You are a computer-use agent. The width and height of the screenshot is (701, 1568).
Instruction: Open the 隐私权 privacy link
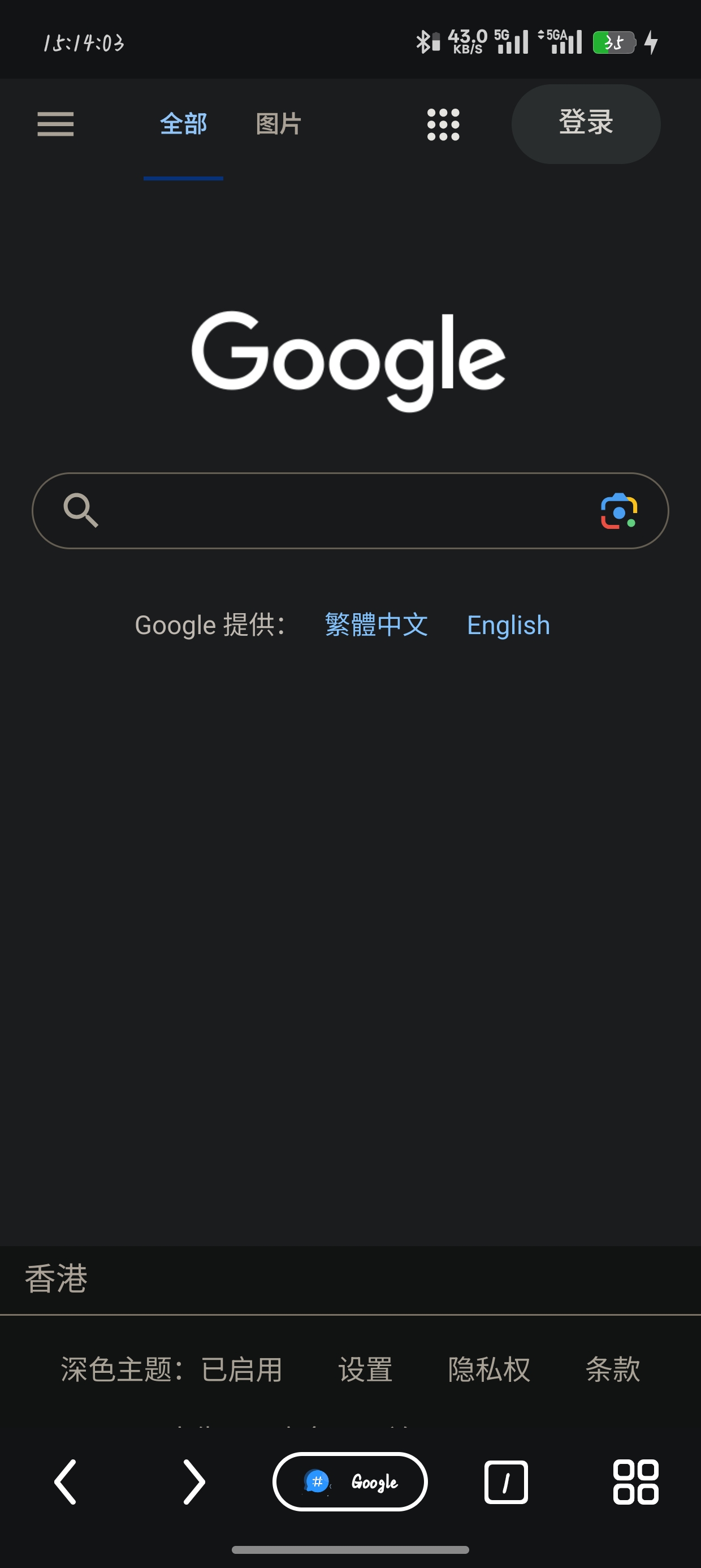488,1369
